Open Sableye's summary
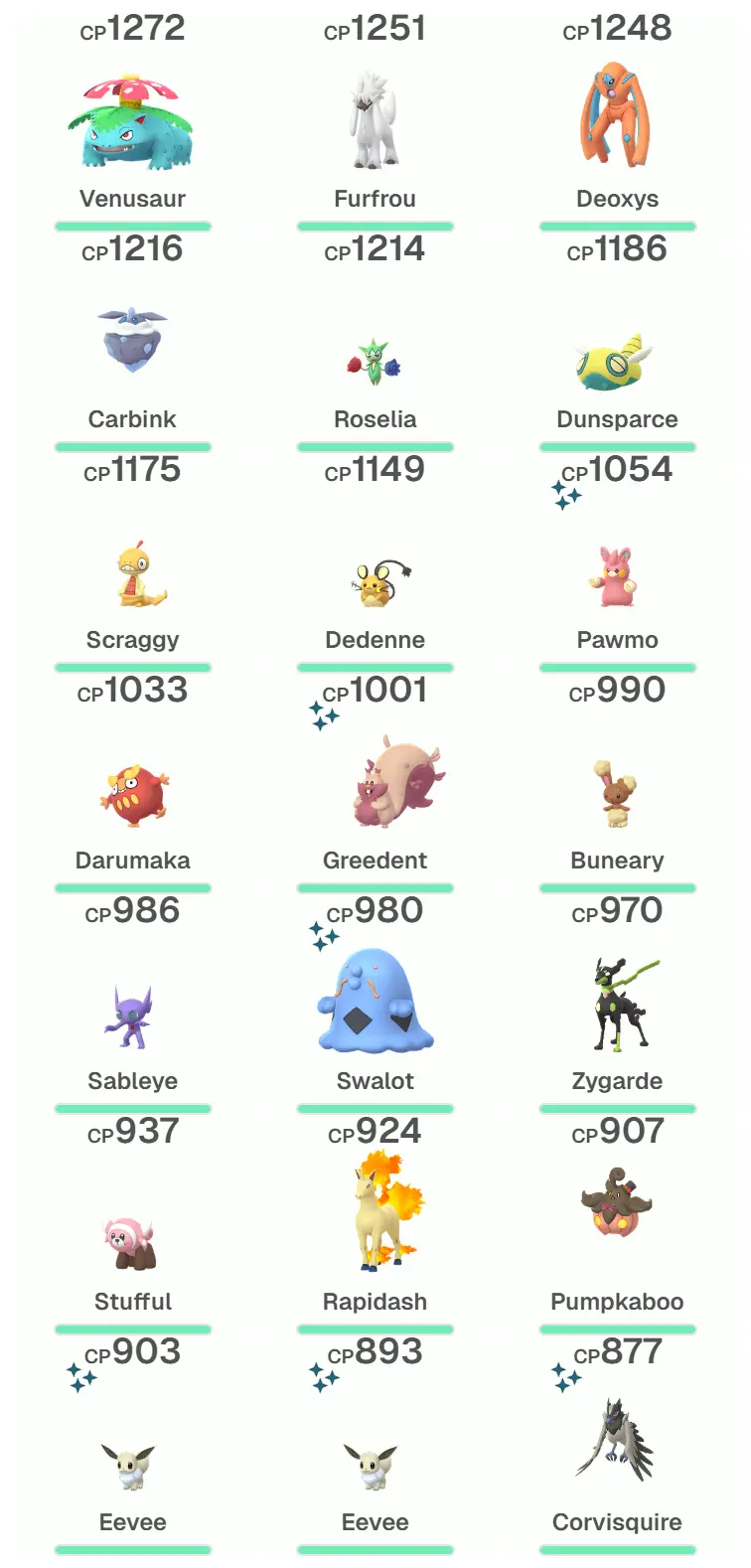 pyautogui.click(x=132, y=1018)
